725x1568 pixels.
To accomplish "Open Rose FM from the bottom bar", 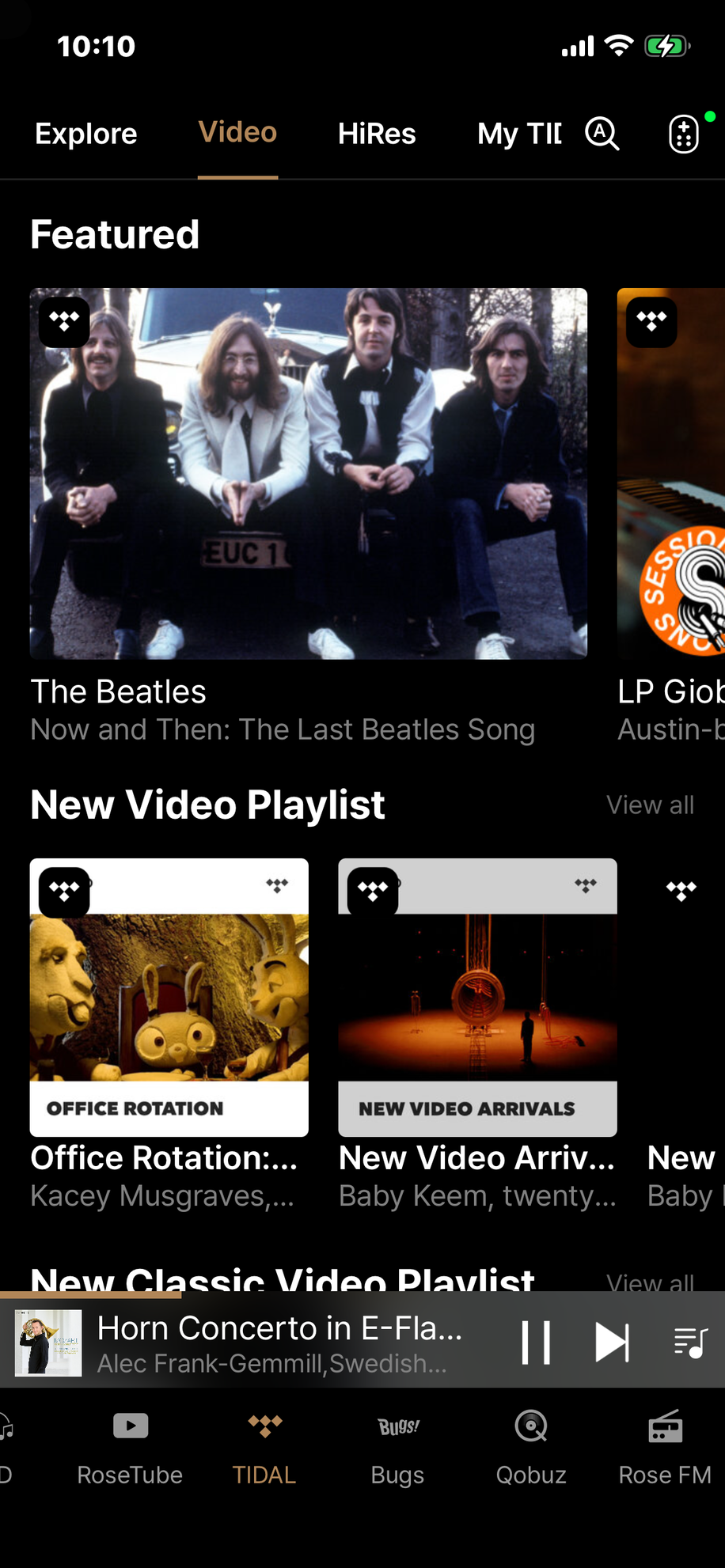I will coord(665,1446).
